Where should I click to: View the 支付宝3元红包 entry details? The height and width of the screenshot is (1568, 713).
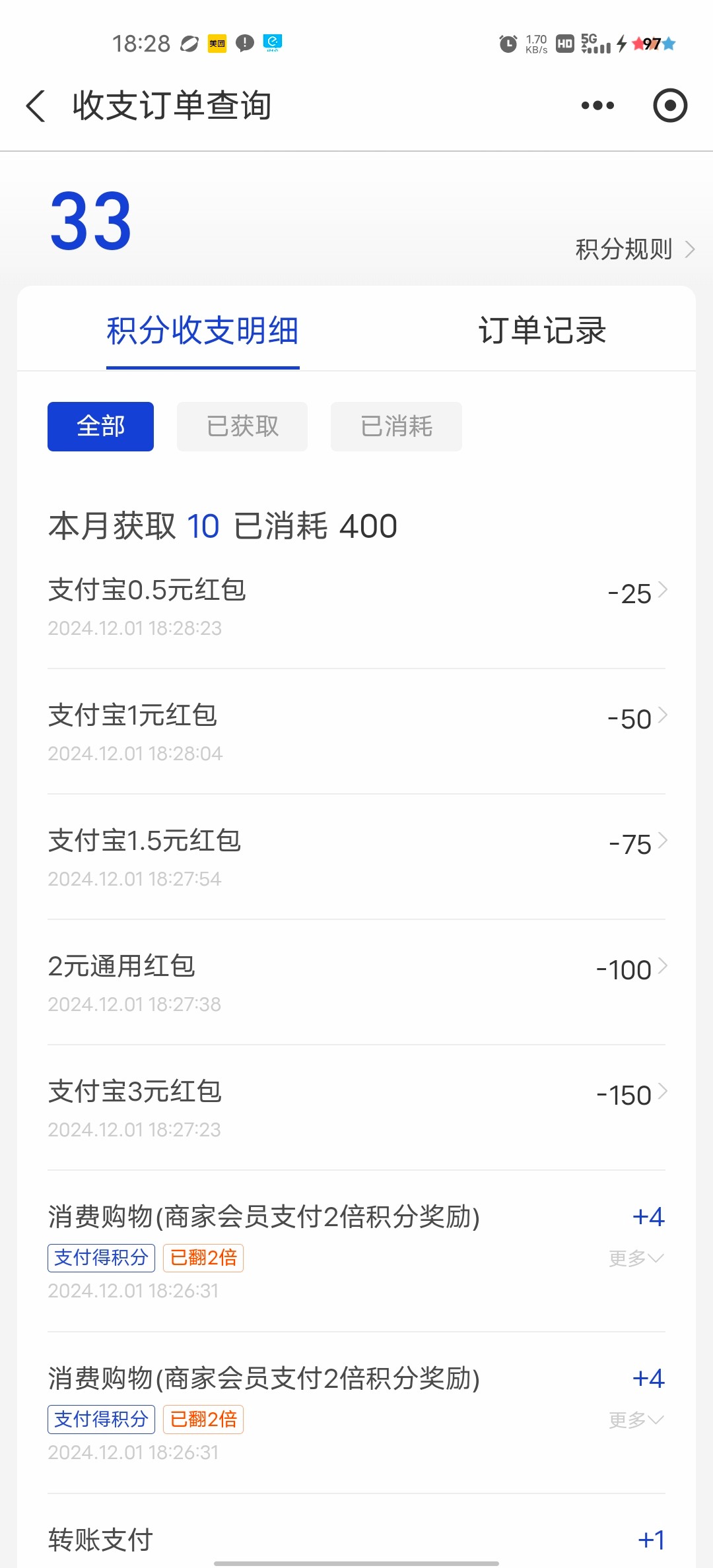click(x=356, y=1108)
